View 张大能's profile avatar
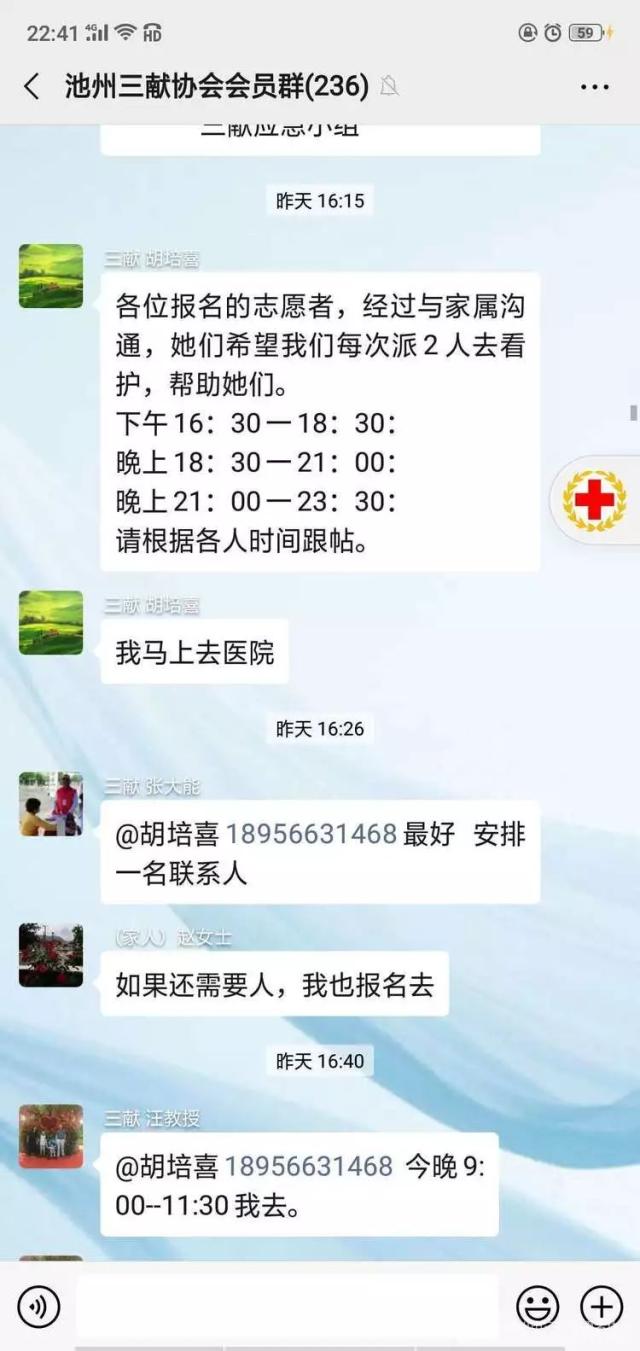 tap(51, 803)
